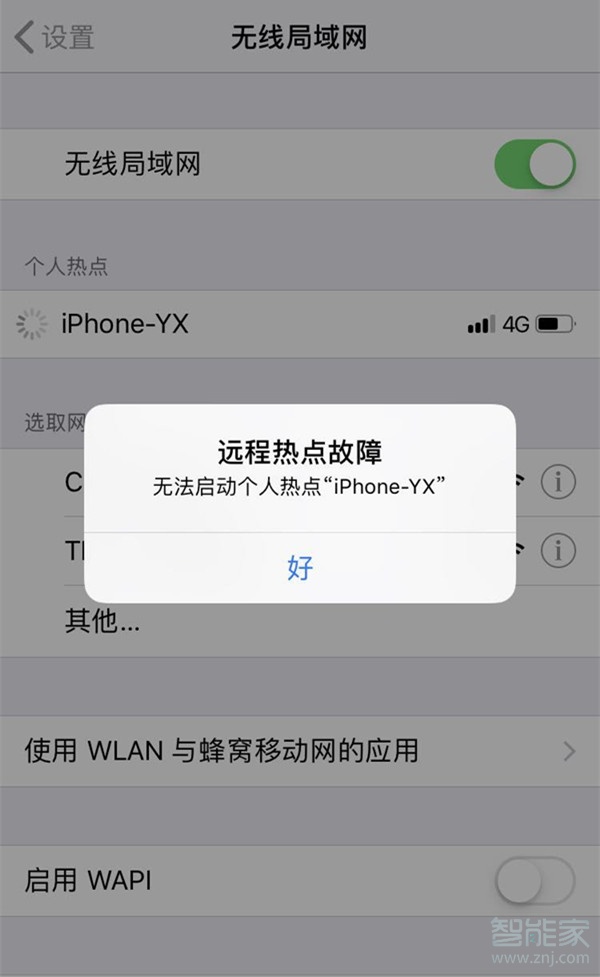Dismiss the hotspot failure alert with 好
Viewport: 600px width, 977px height.
(300, 568)
